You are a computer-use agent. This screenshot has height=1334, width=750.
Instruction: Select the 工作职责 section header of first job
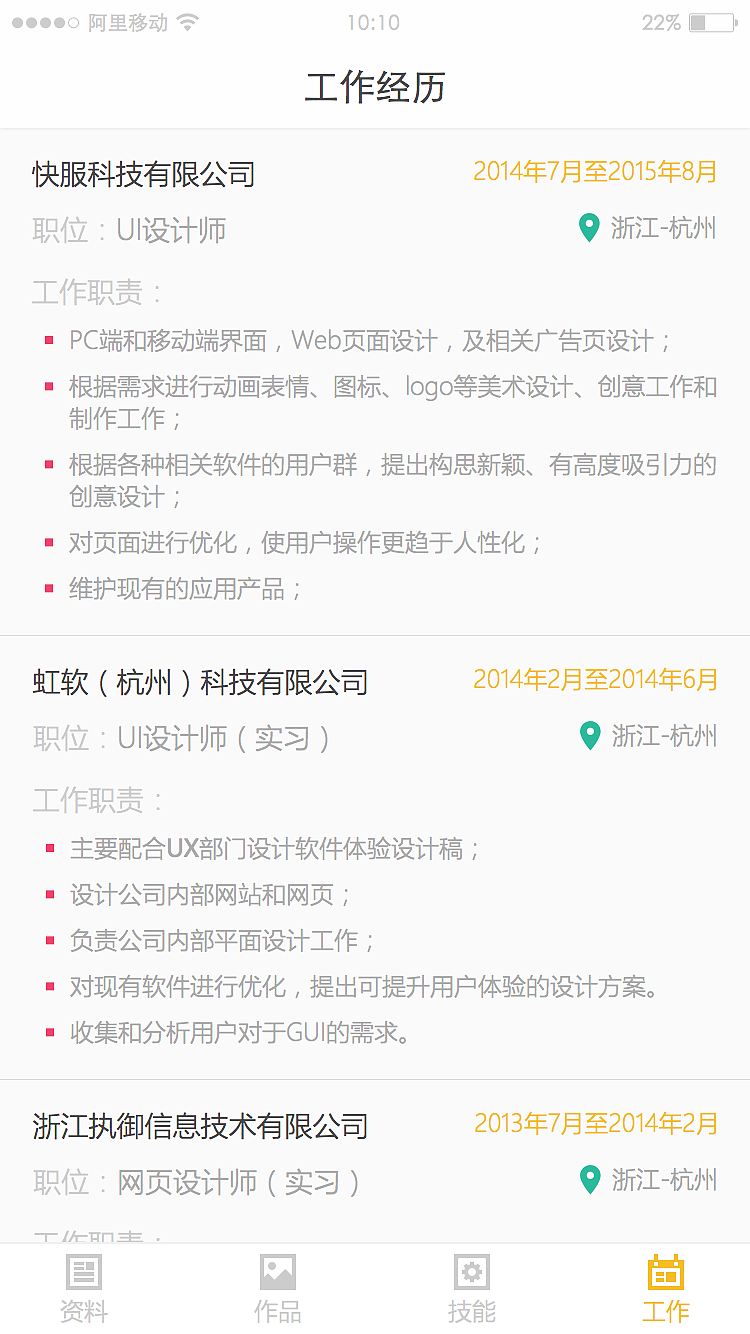click(95, 292)
